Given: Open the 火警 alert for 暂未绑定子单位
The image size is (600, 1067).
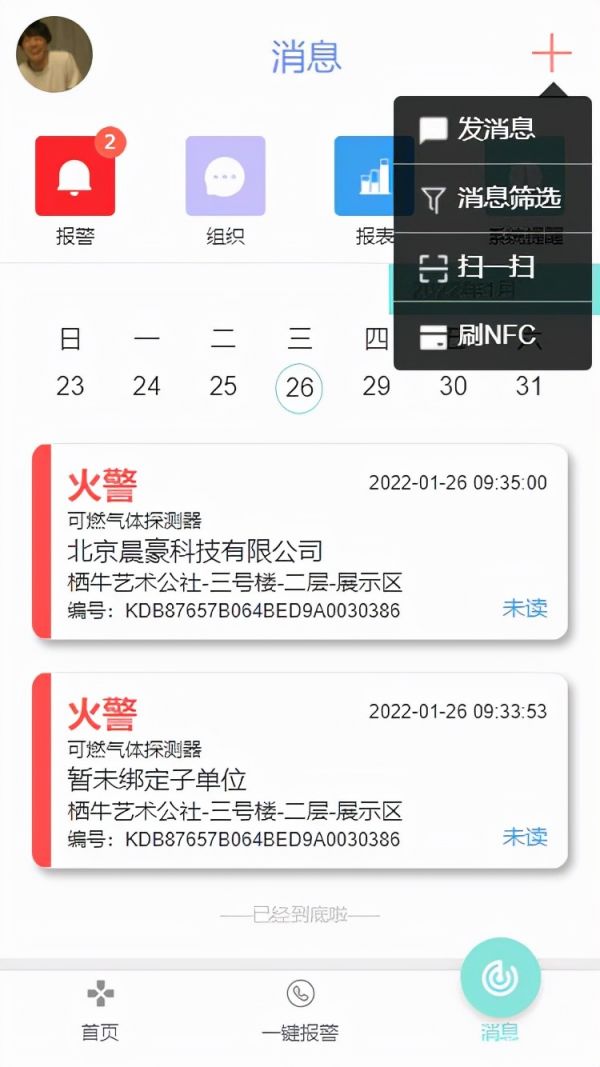Looking at the screenshot, I should (x=300, y=769).
